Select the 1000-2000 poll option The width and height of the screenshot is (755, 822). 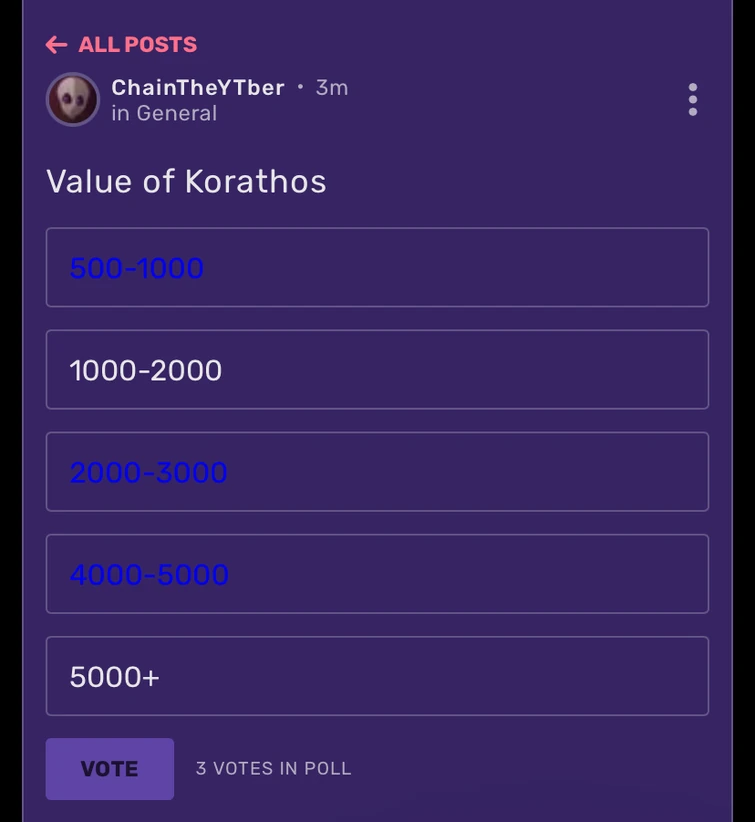[x=377, y=369]
